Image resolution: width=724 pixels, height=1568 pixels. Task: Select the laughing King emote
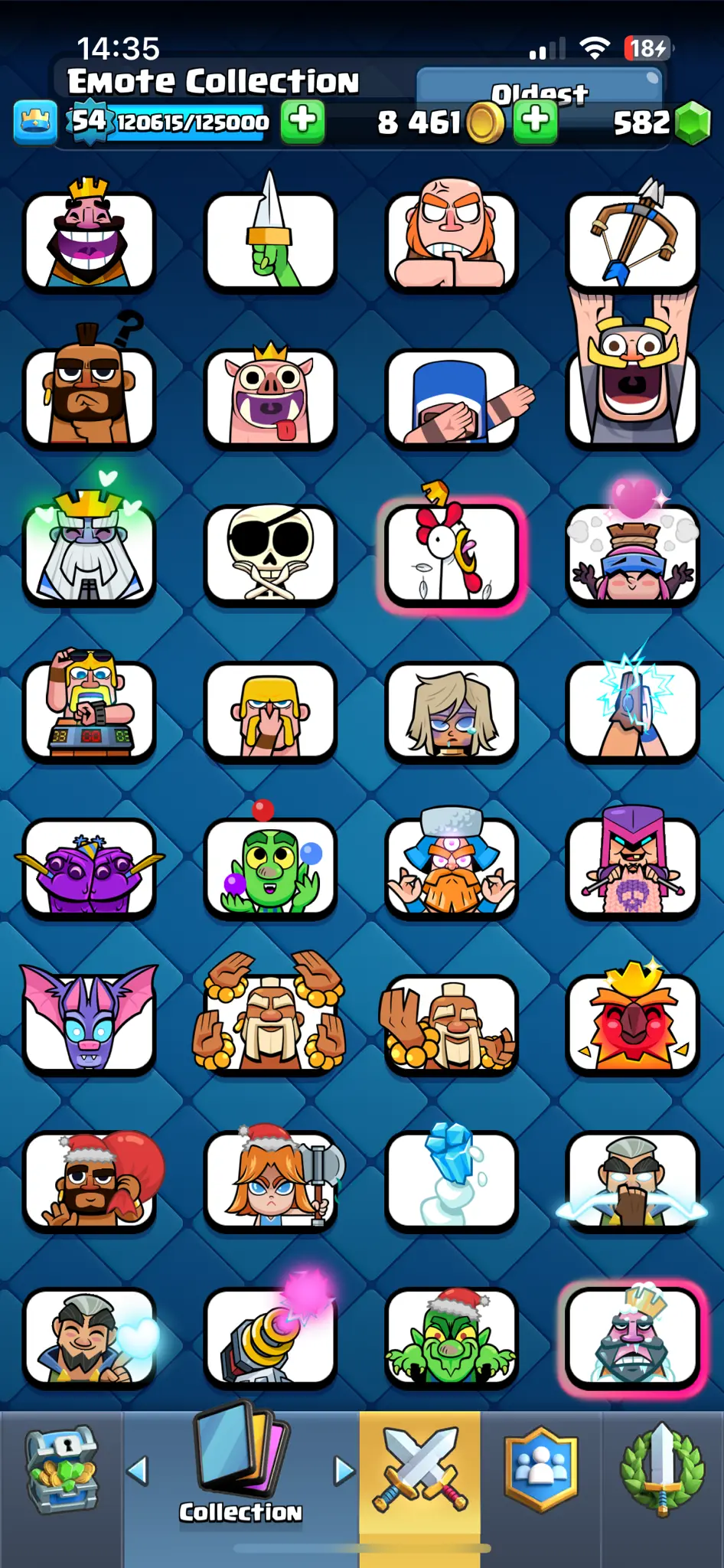coord(89,240)
